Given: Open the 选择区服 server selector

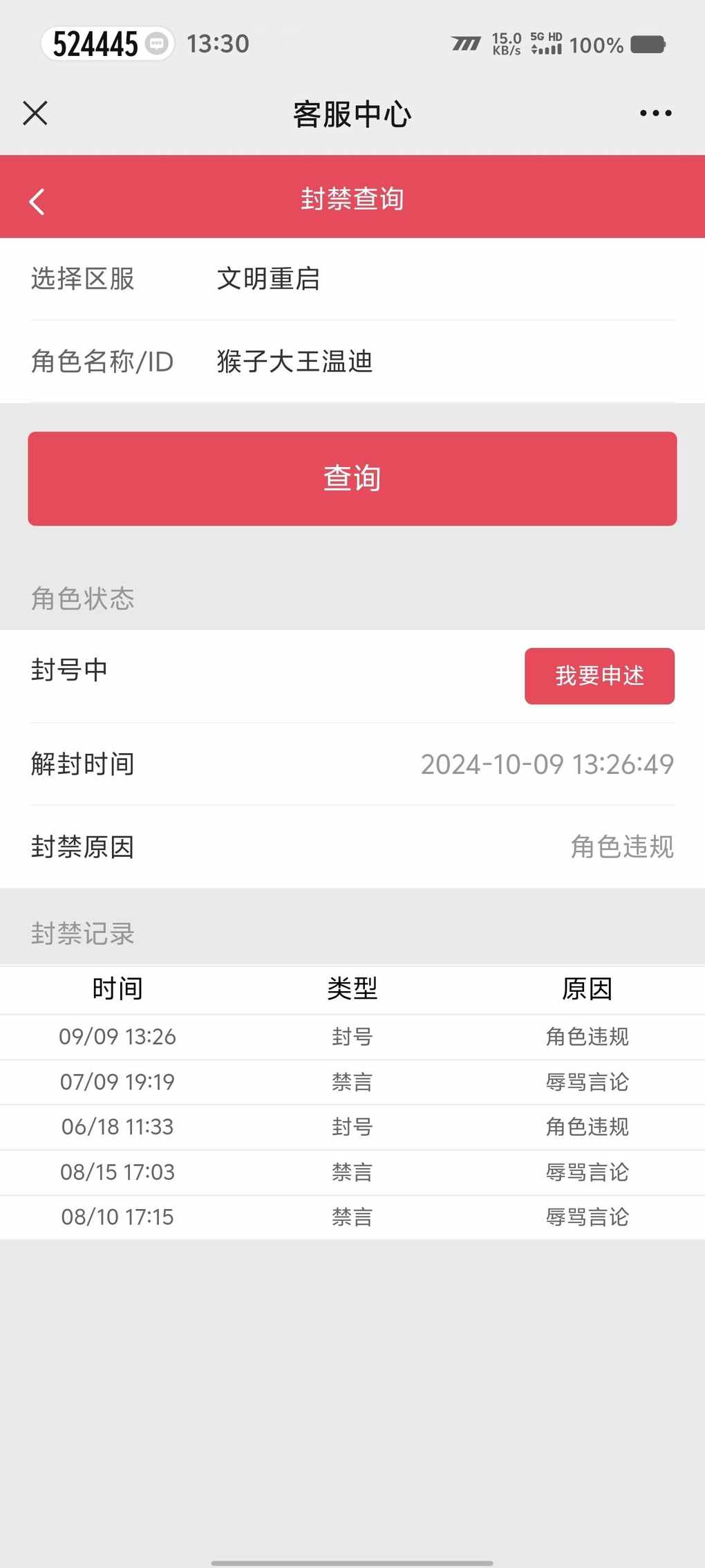Looking at the screenshot, I should point(352,279).
